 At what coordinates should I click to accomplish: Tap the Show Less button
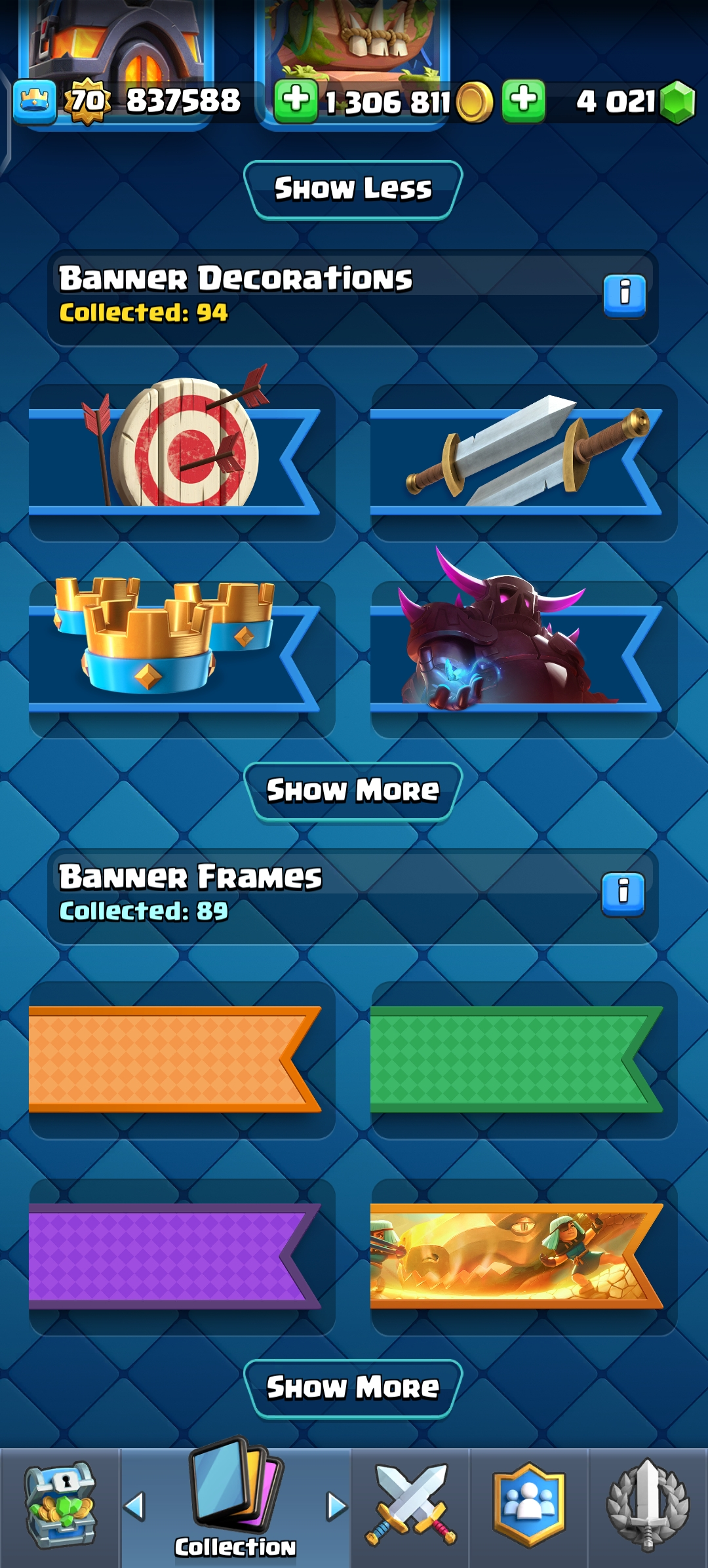point(353,189)
